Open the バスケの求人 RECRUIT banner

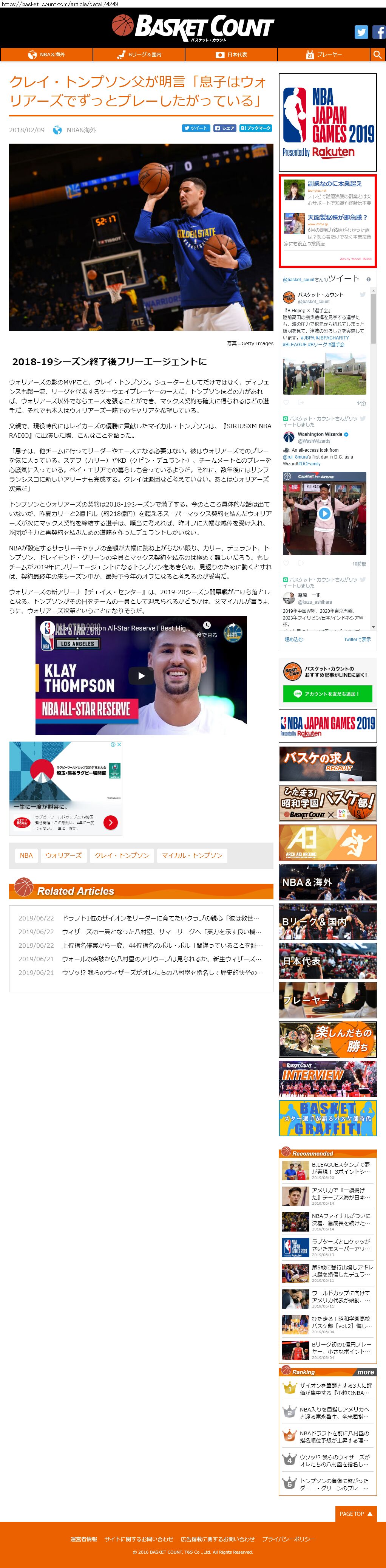(327, 763)
